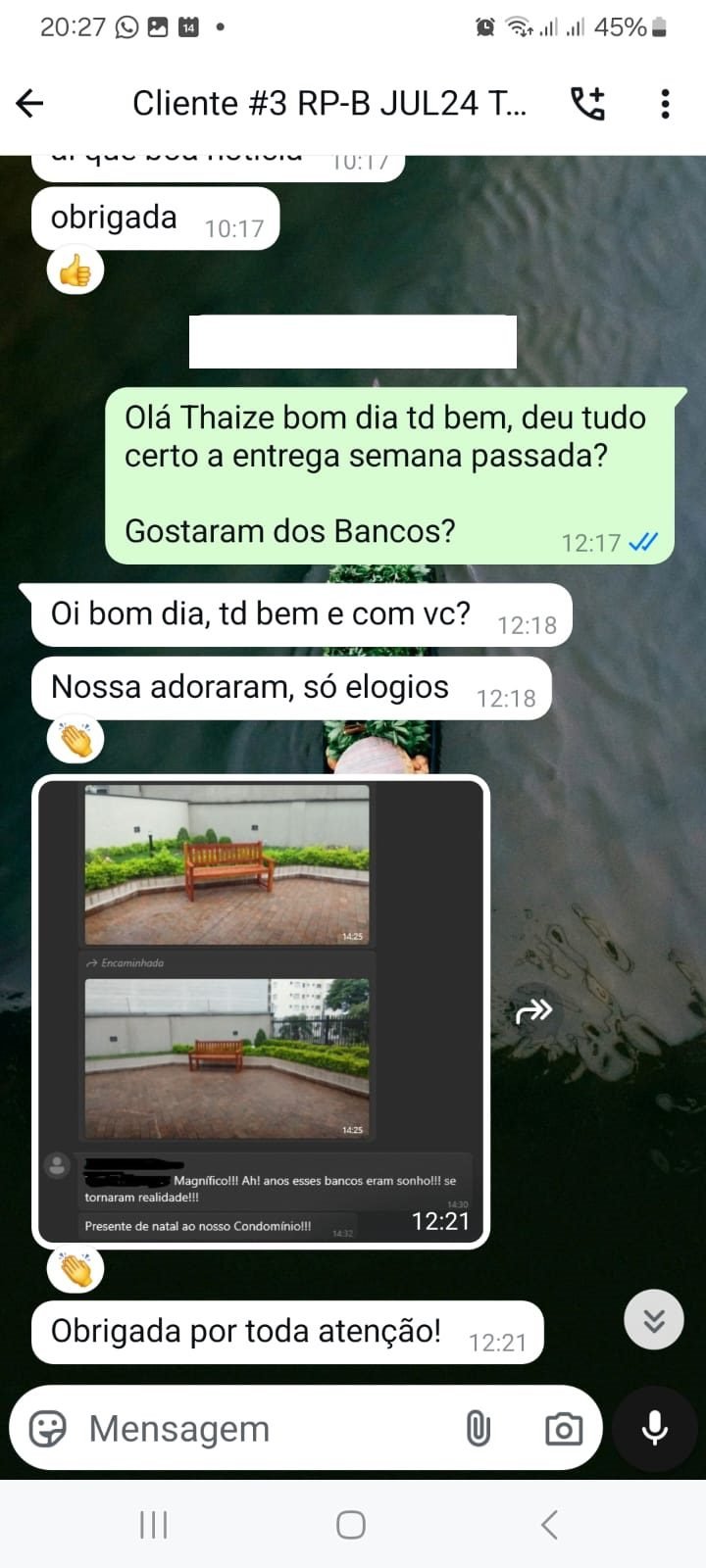706x1568 pixels.
Task: Go to the system home screen
Action: tap(351, 1524)
